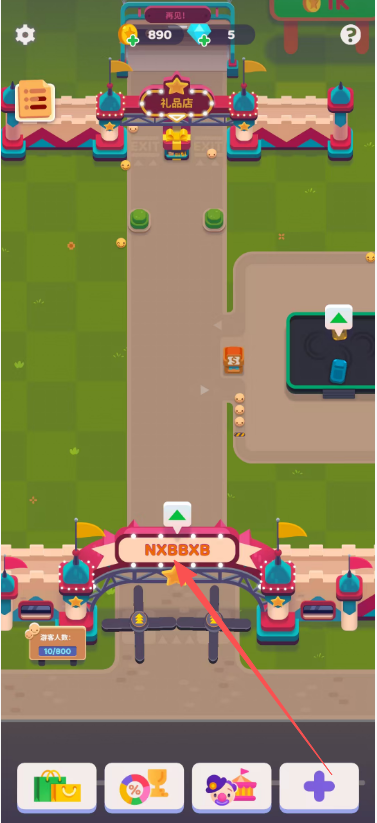Tap the purple plus button

(x=319, y=786)
